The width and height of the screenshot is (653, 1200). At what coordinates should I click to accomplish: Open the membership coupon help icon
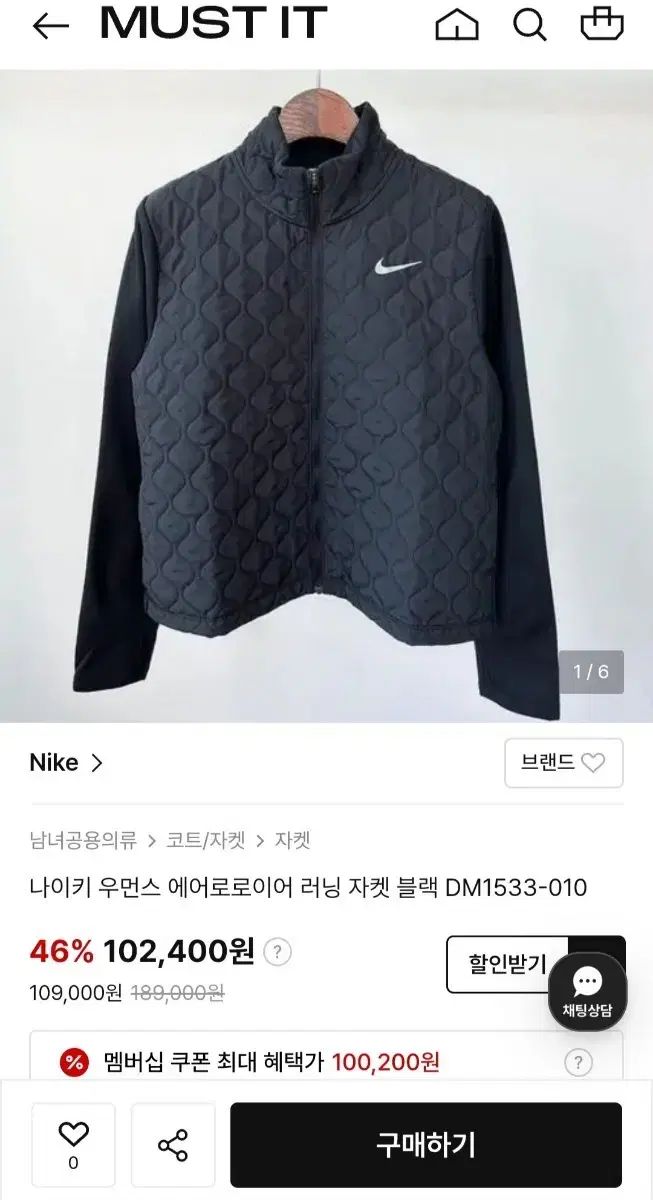578,1062
